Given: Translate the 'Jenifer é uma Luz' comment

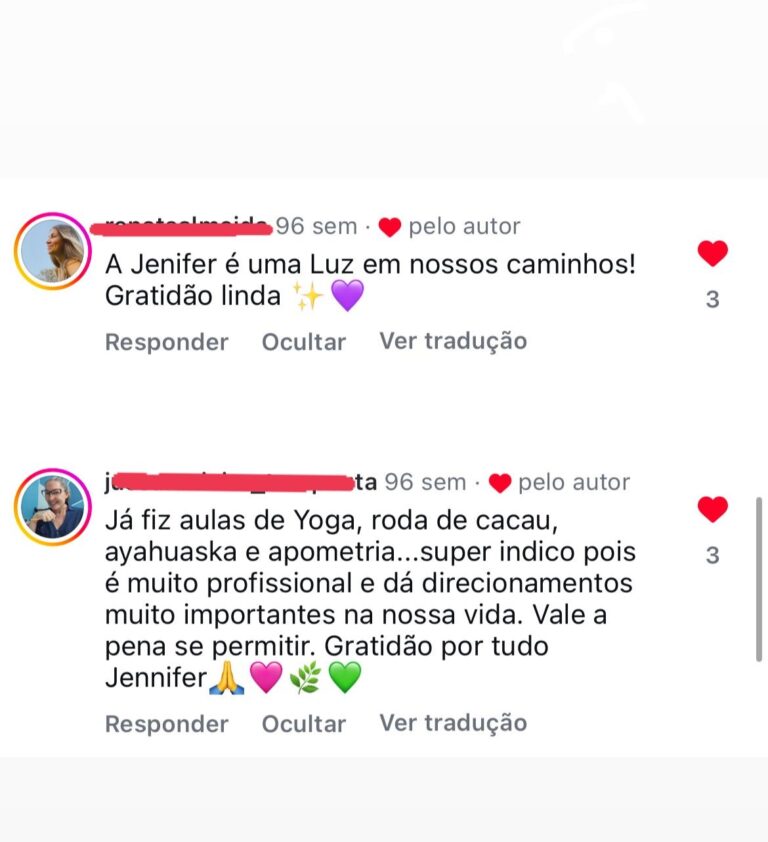Looking at the screenshot, I should pos(452,341).
